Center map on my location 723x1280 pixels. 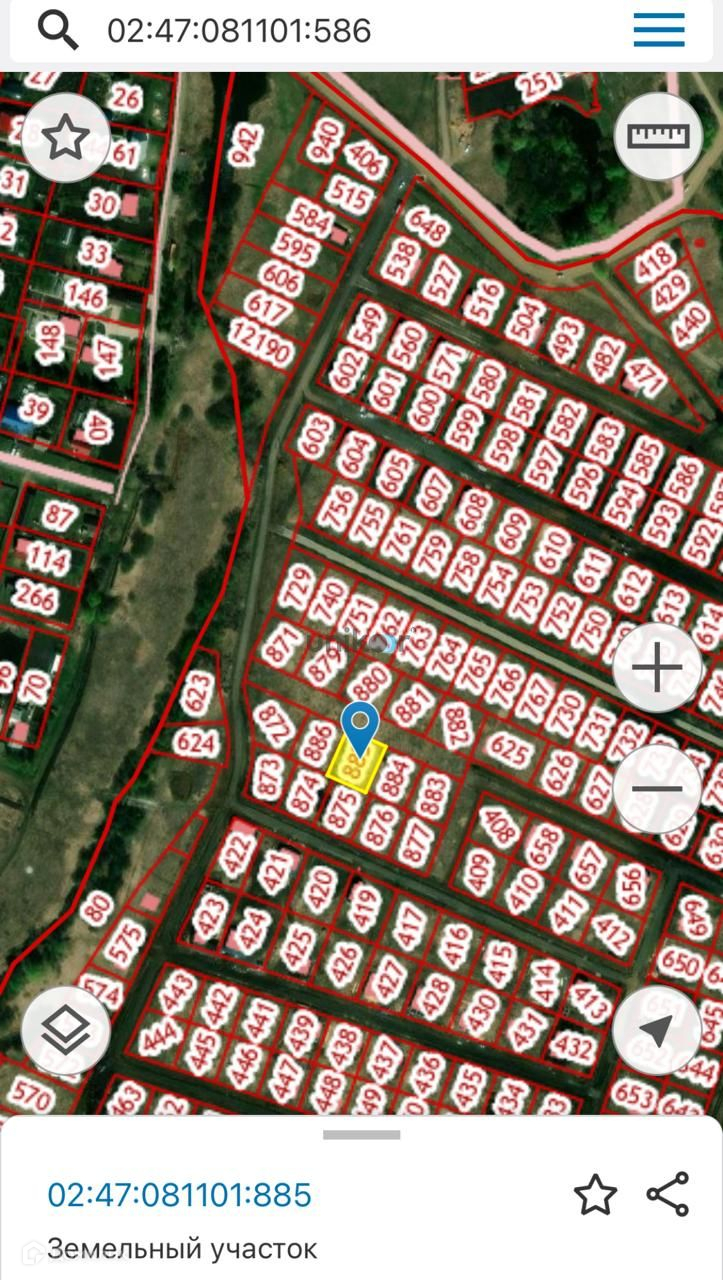pyautogui.click(x=657, y=1031)
